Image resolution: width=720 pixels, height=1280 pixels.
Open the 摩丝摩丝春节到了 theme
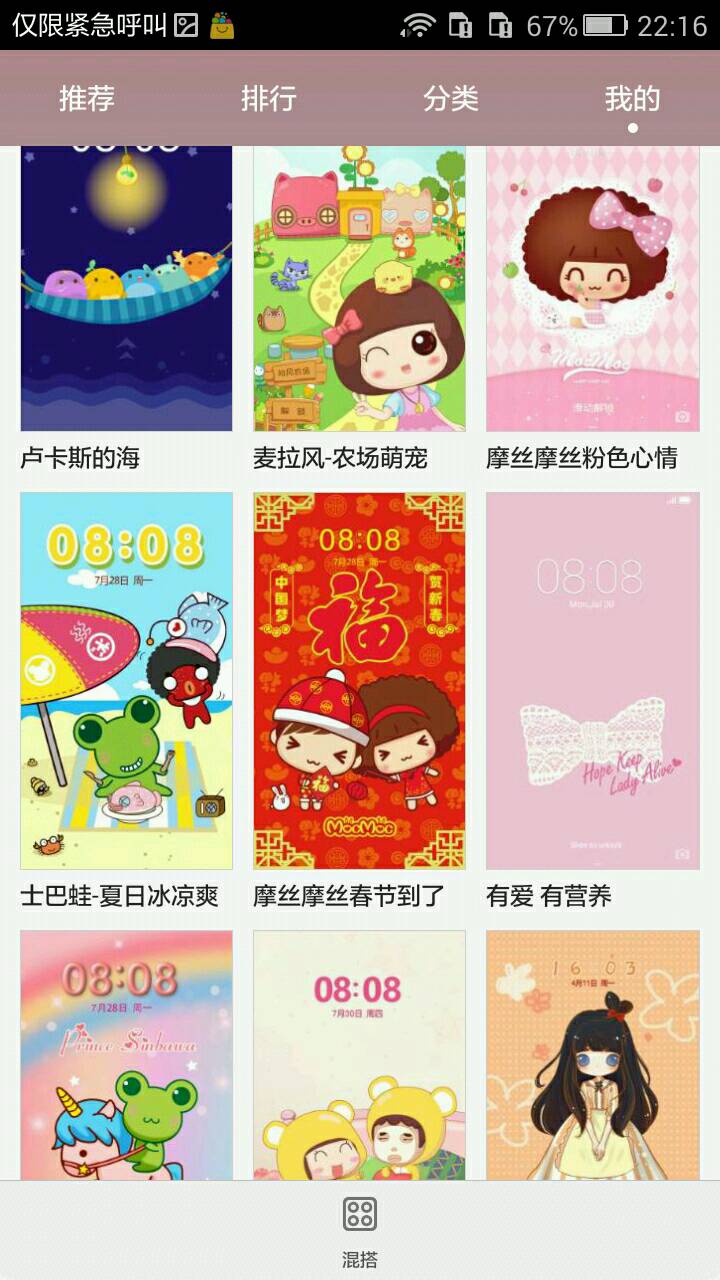[359, 680]
